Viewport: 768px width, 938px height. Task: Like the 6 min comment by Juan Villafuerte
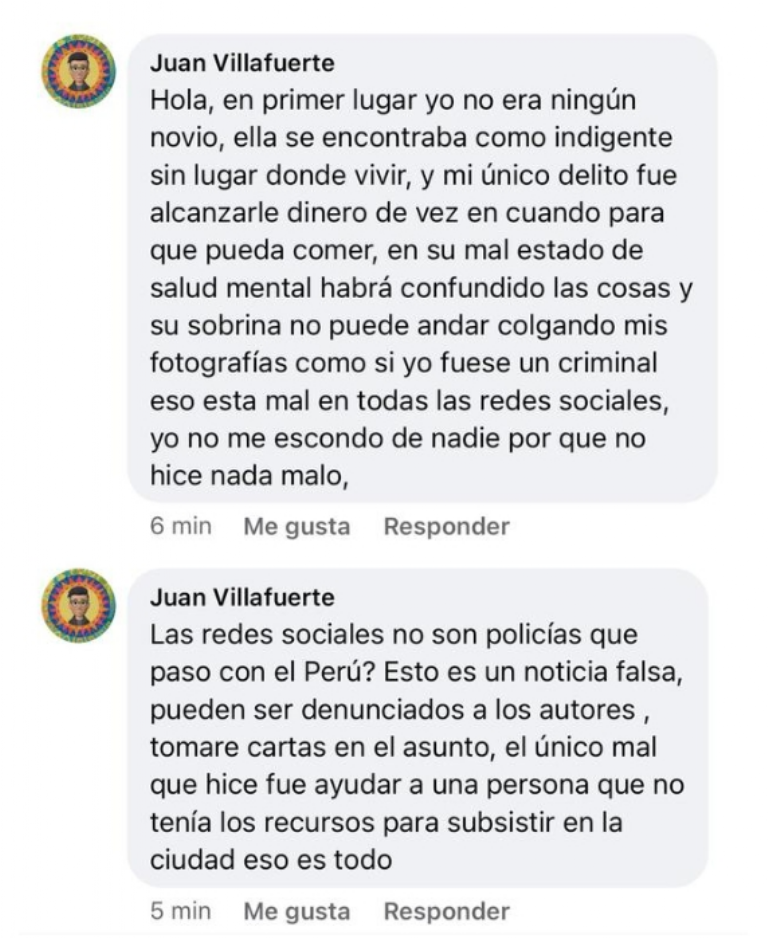coord(296,526)
